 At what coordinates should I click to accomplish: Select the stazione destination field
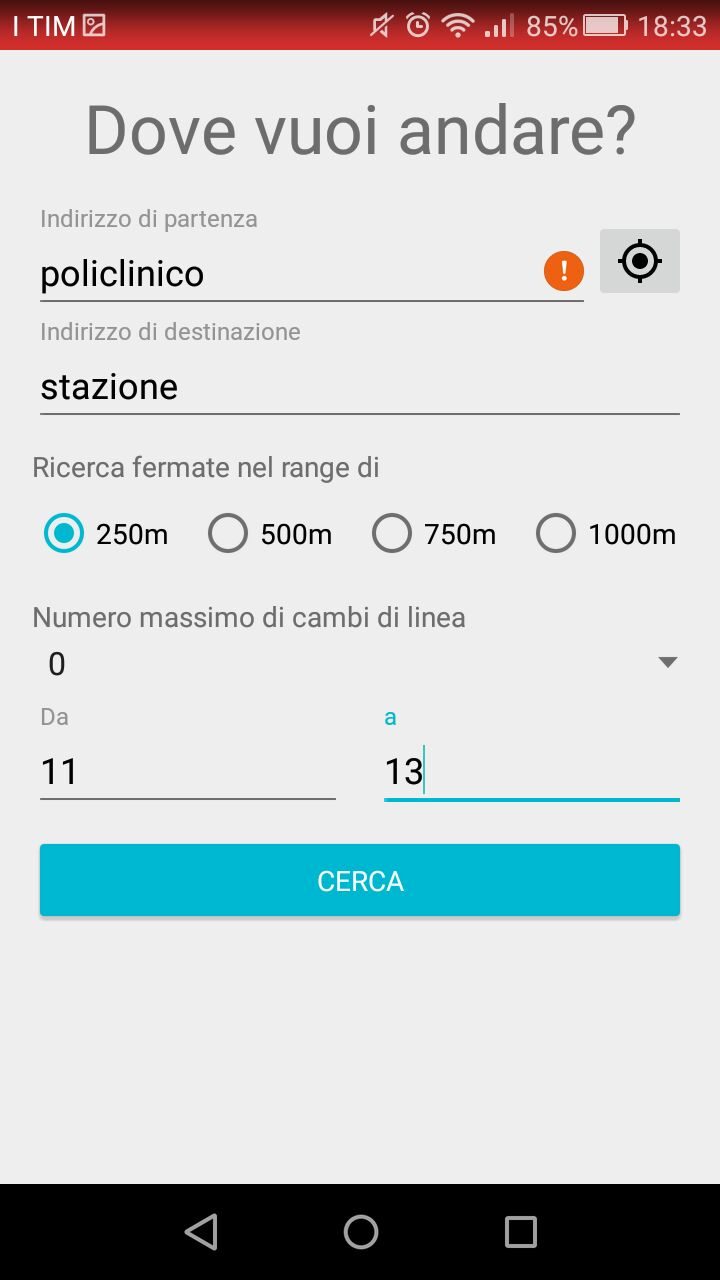pyautogui.click(x=300, y=386)
